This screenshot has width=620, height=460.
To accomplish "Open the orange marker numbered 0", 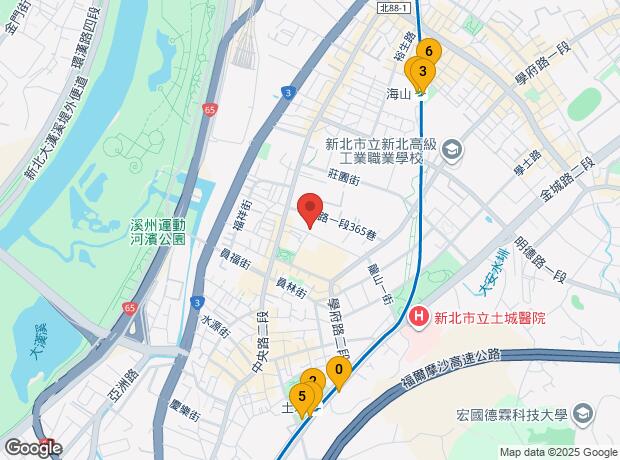I will click(339, 371).
